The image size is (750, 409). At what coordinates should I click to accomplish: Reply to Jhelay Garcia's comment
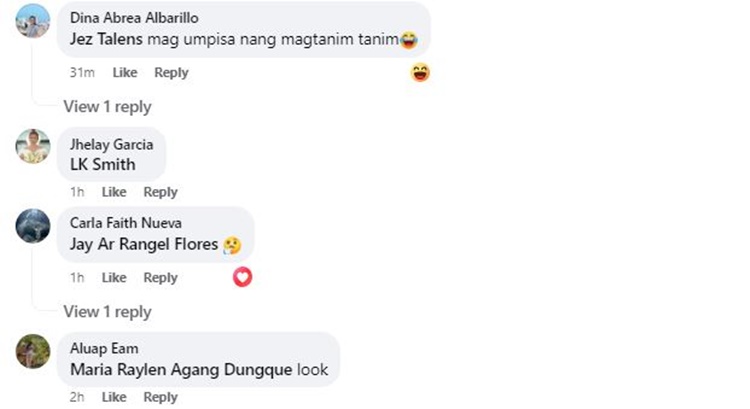click(160, 192)
